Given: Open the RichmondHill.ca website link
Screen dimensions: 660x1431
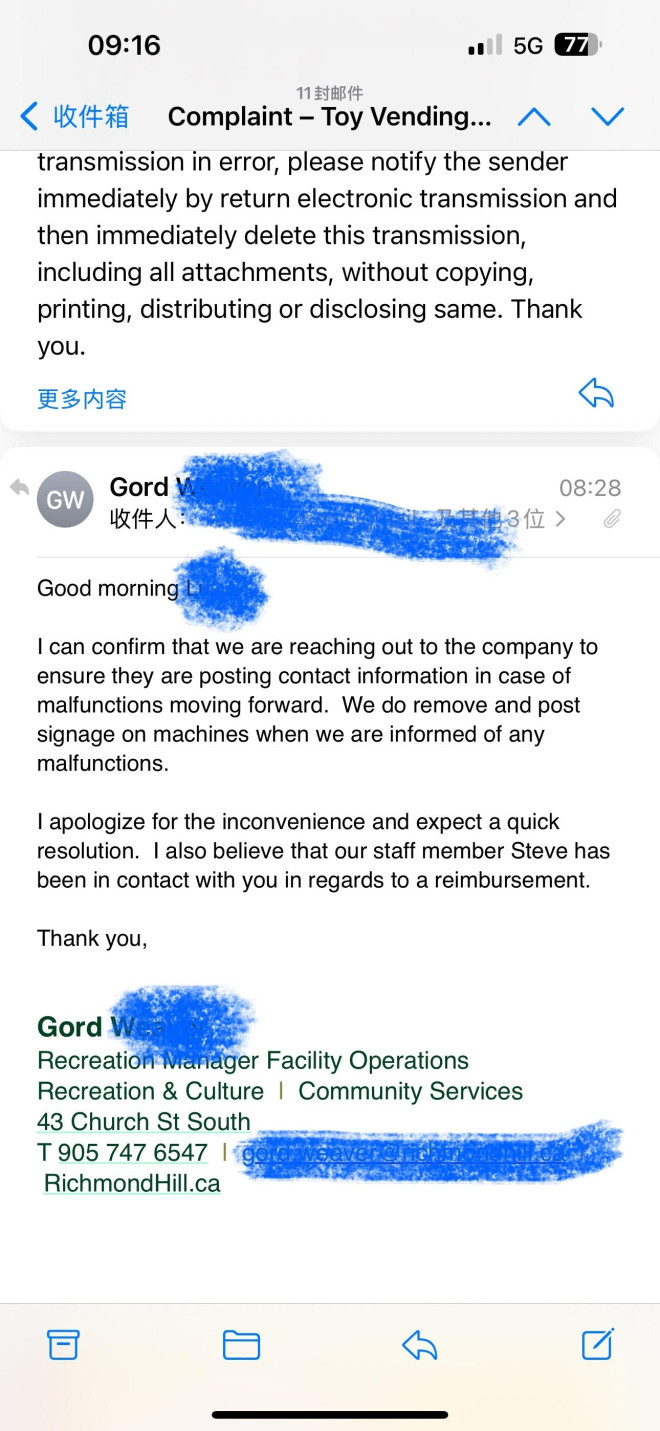Looking at the screenshot, I should [132, 1184].
